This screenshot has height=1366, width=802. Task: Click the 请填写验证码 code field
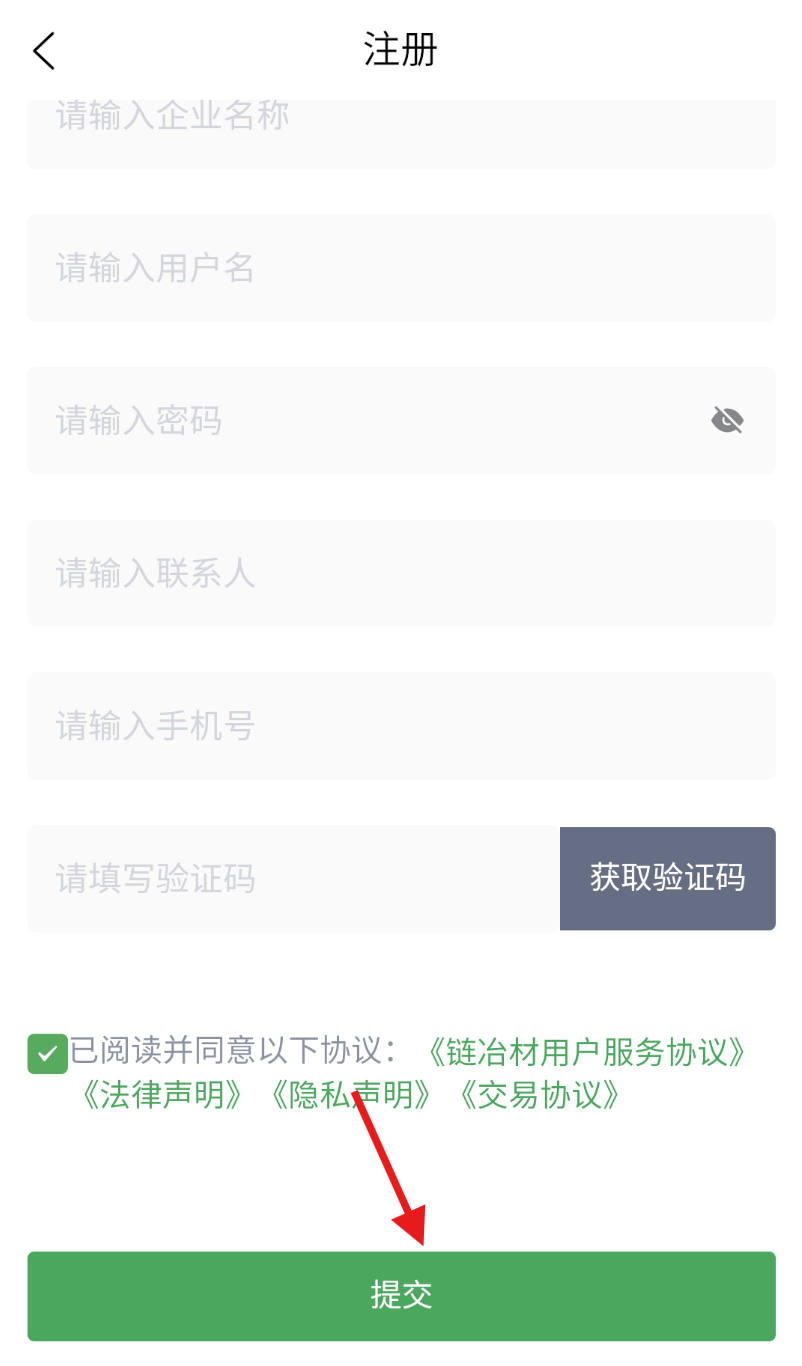[x=292, y=879]
